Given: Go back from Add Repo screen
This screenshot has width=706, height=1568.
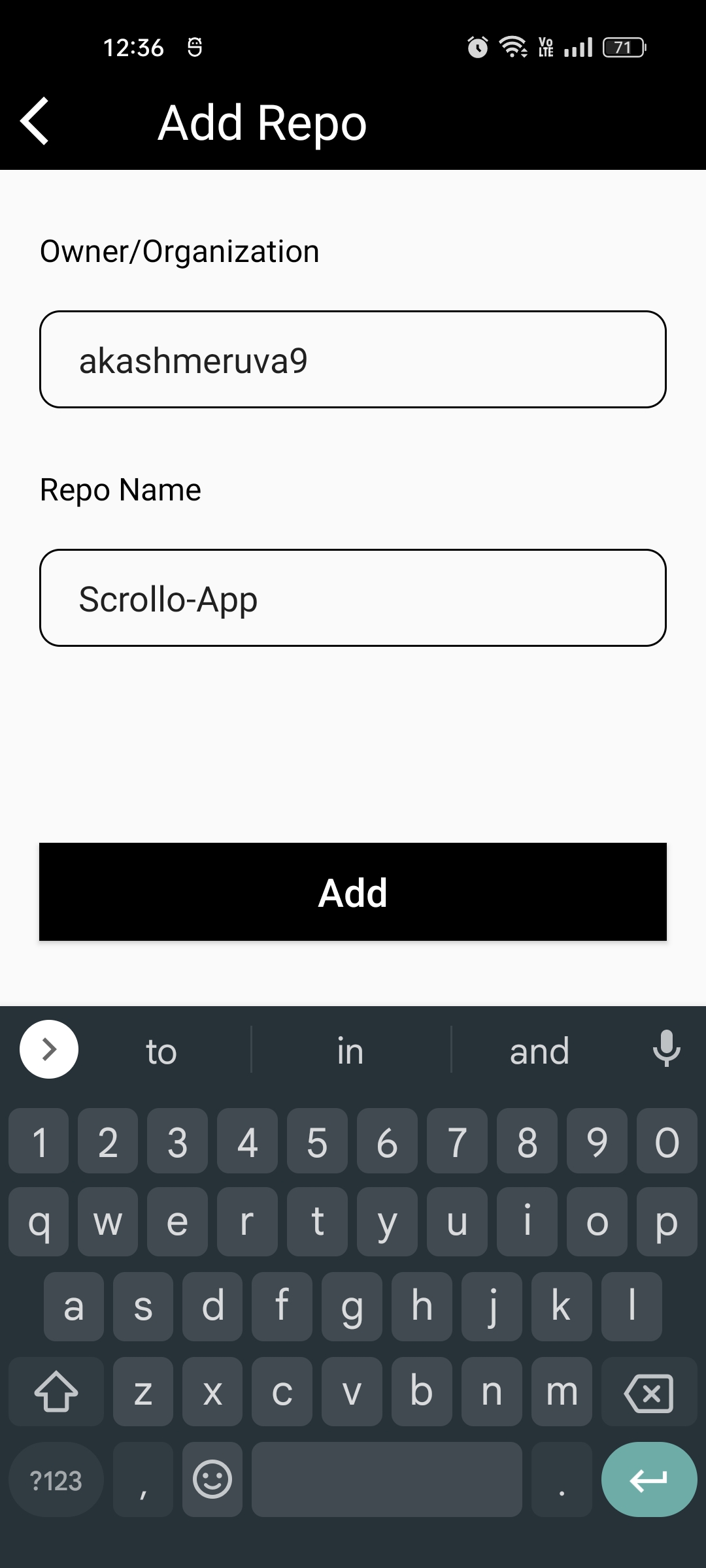Looking at the screenshot, I should (35, 121).
